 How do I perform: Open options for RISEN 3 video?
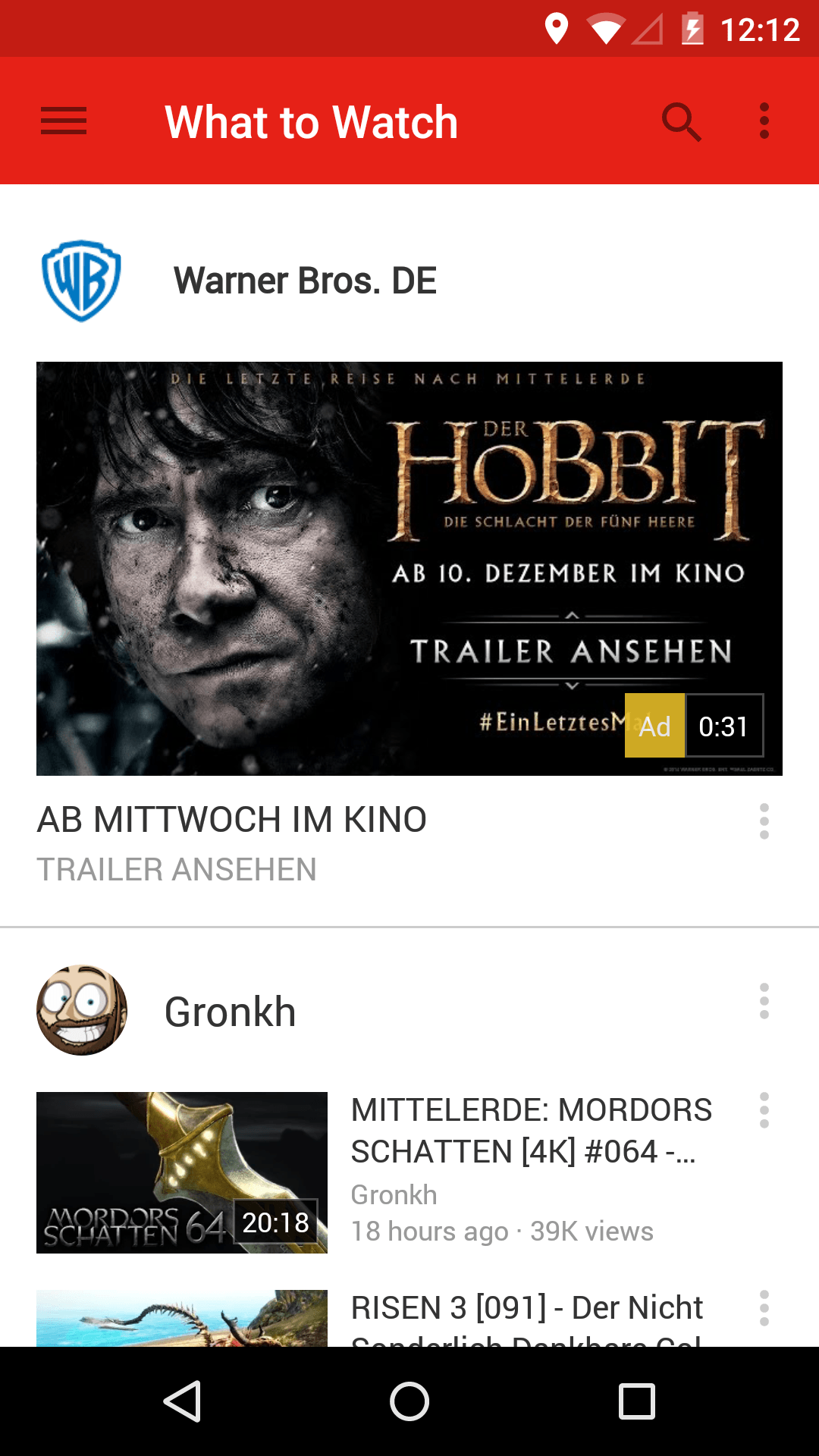tap(764, 1308)
